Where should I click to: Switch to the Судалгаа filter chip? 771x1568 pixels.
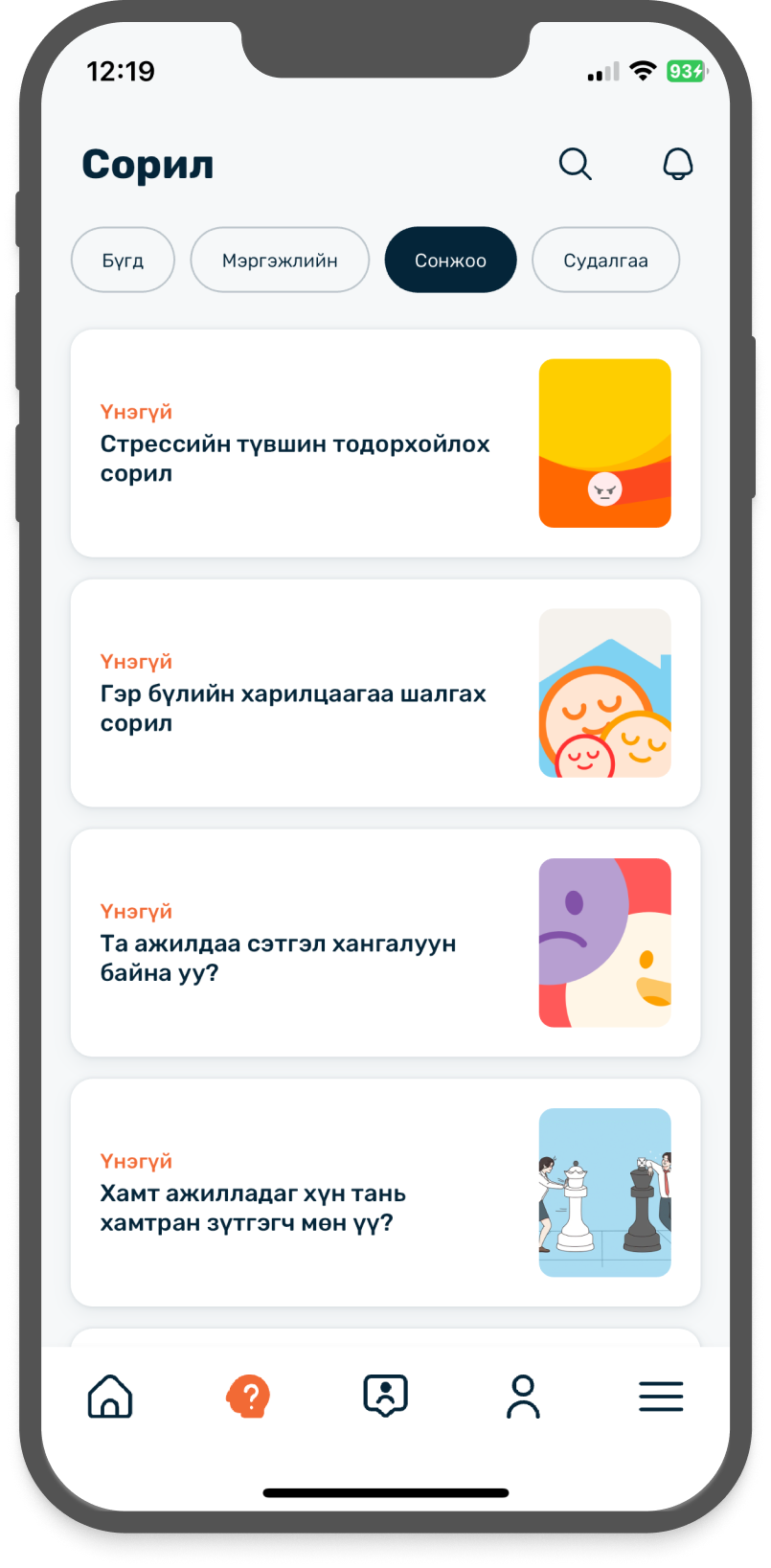pos(605,260)
